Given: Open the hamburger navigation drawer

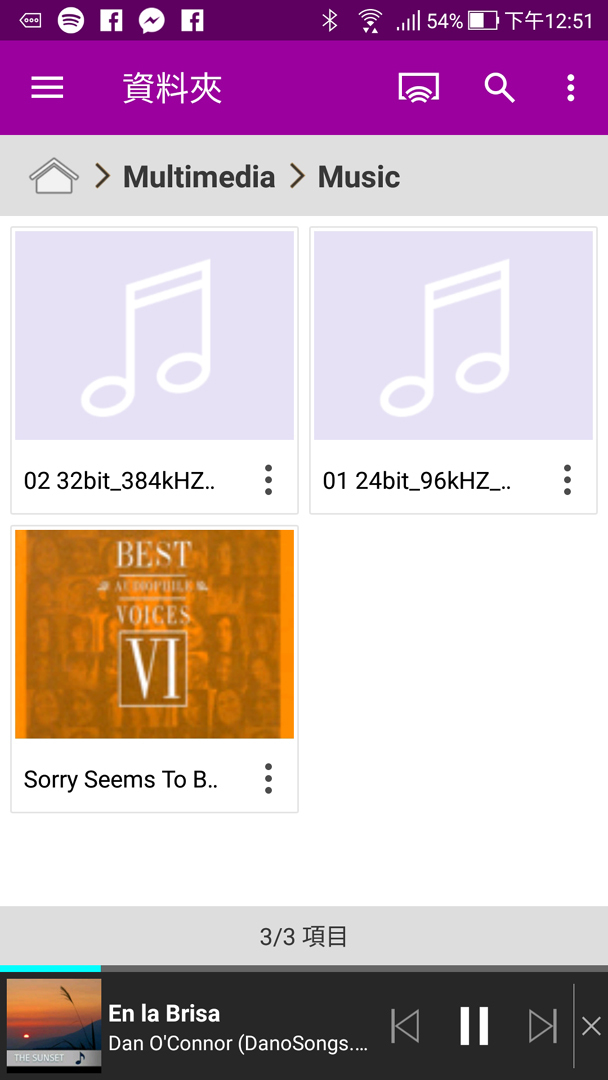Looking at the screenshot, I should [47, 88].
